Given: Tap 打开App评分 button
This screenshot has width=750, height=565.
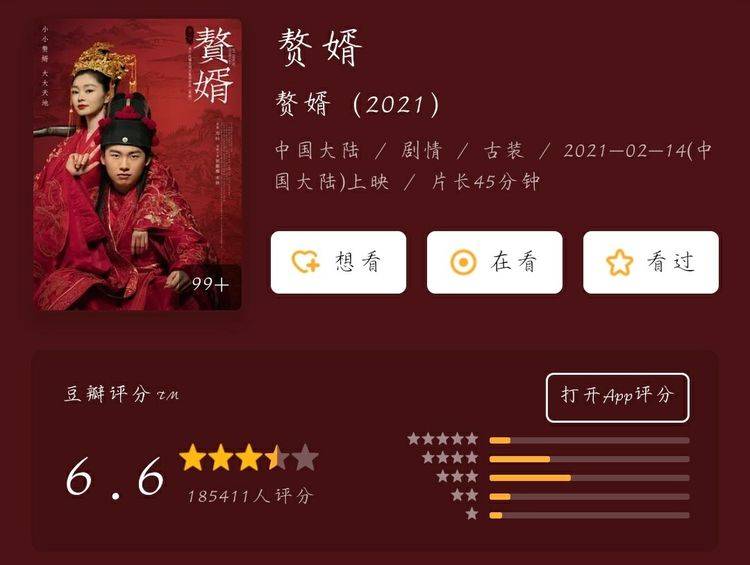Looking at the screenshot, I should pyautogui.click(x=617, y=397).
